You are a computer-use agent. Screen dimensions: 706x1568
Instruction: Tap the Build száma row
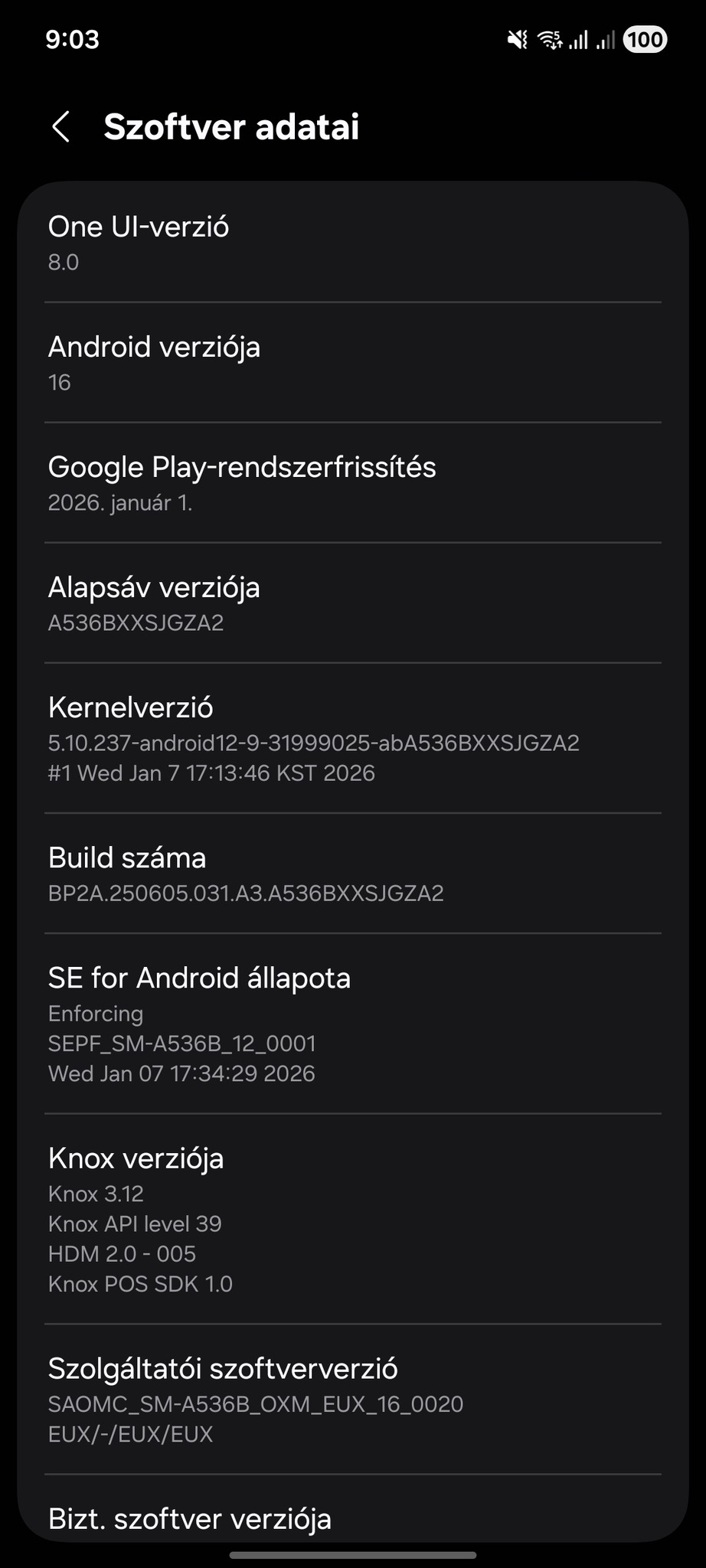point(352,874)
